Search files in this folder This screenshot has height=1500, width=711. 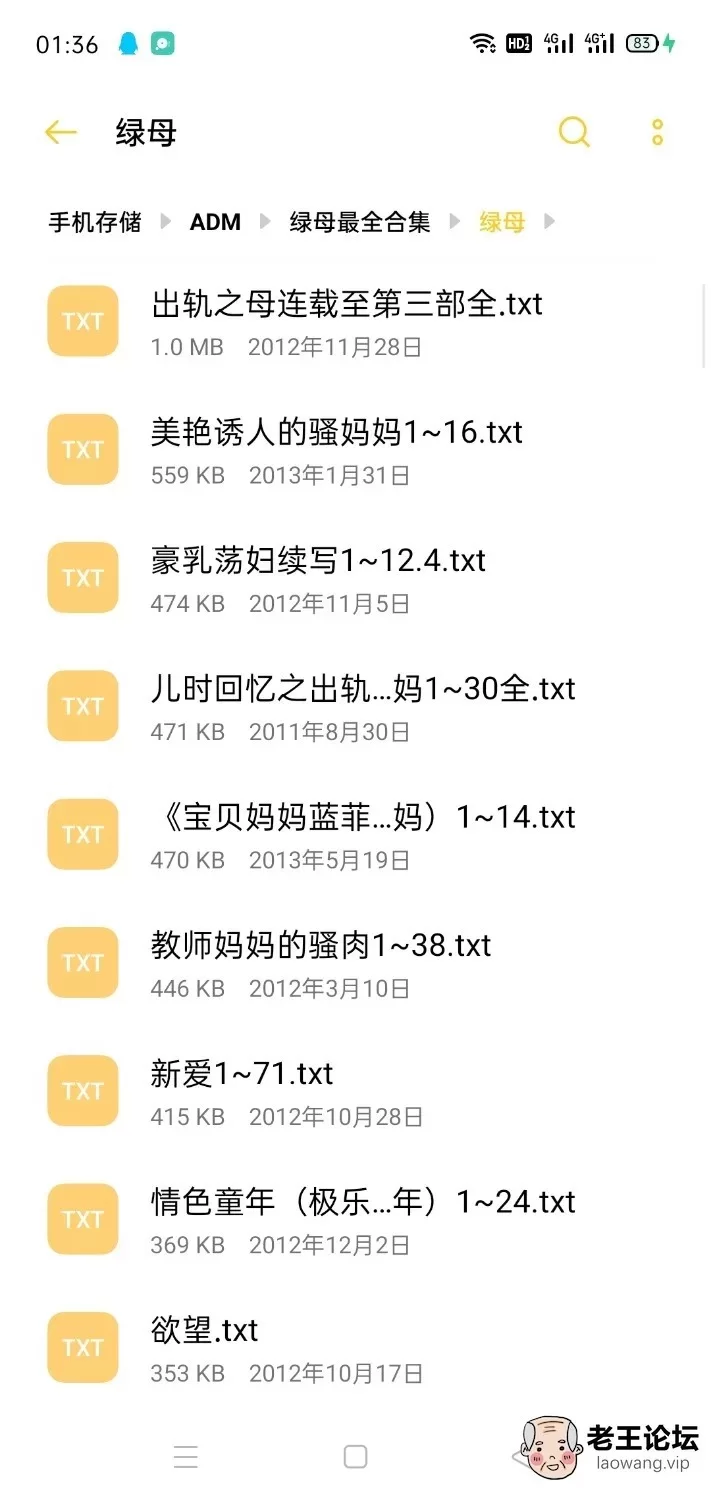click(x=574, y=132)
